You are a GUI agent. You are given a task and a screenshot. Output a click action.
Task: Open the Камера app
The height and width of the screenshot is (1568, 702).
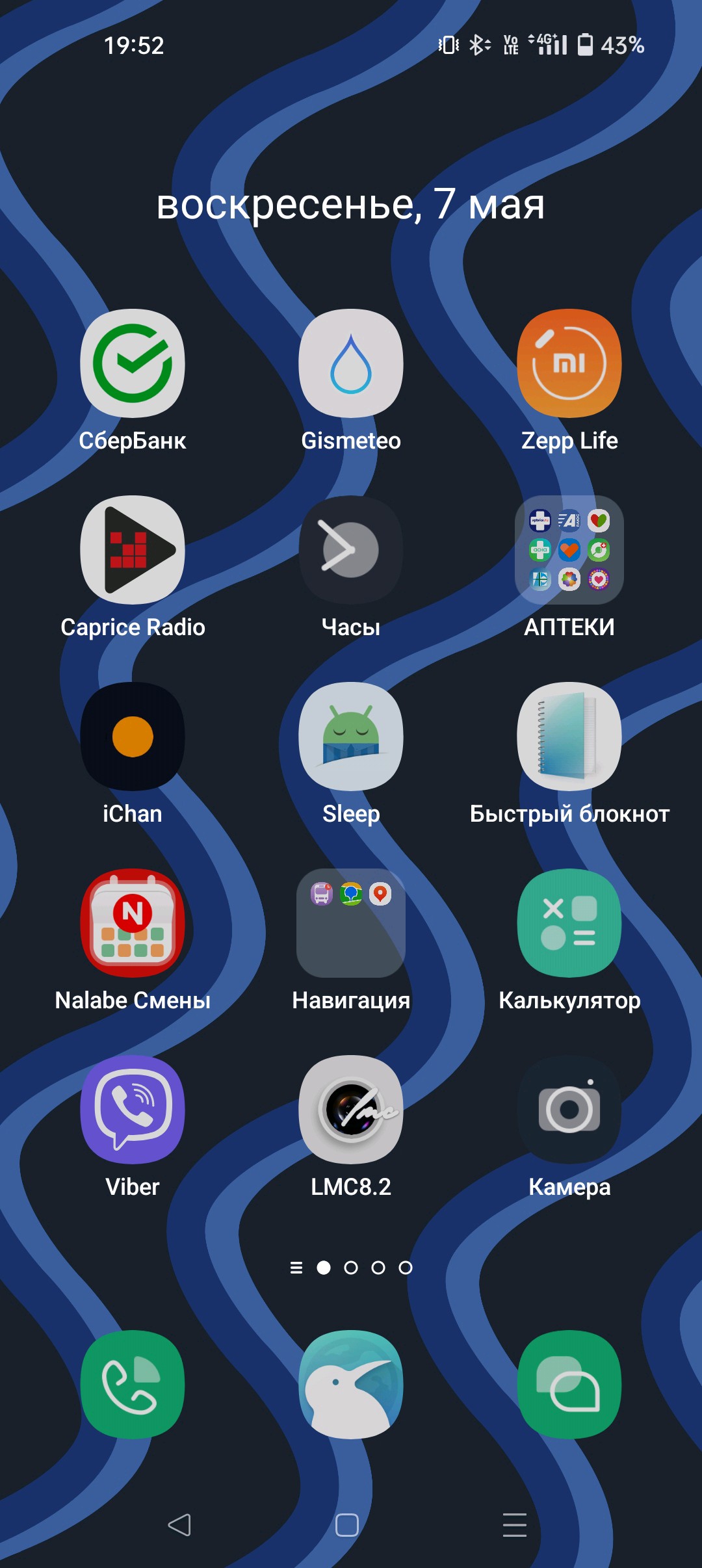tap(569, 1110)
